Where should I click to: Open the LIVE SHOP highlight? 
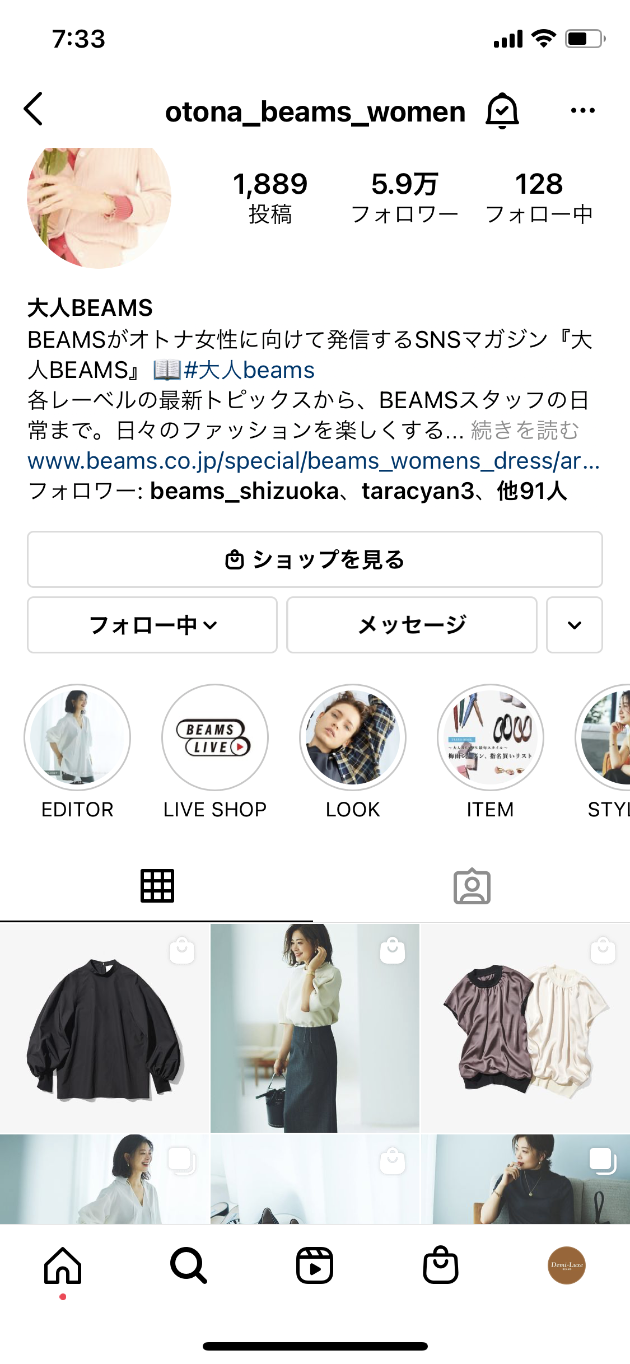[215, 737]
